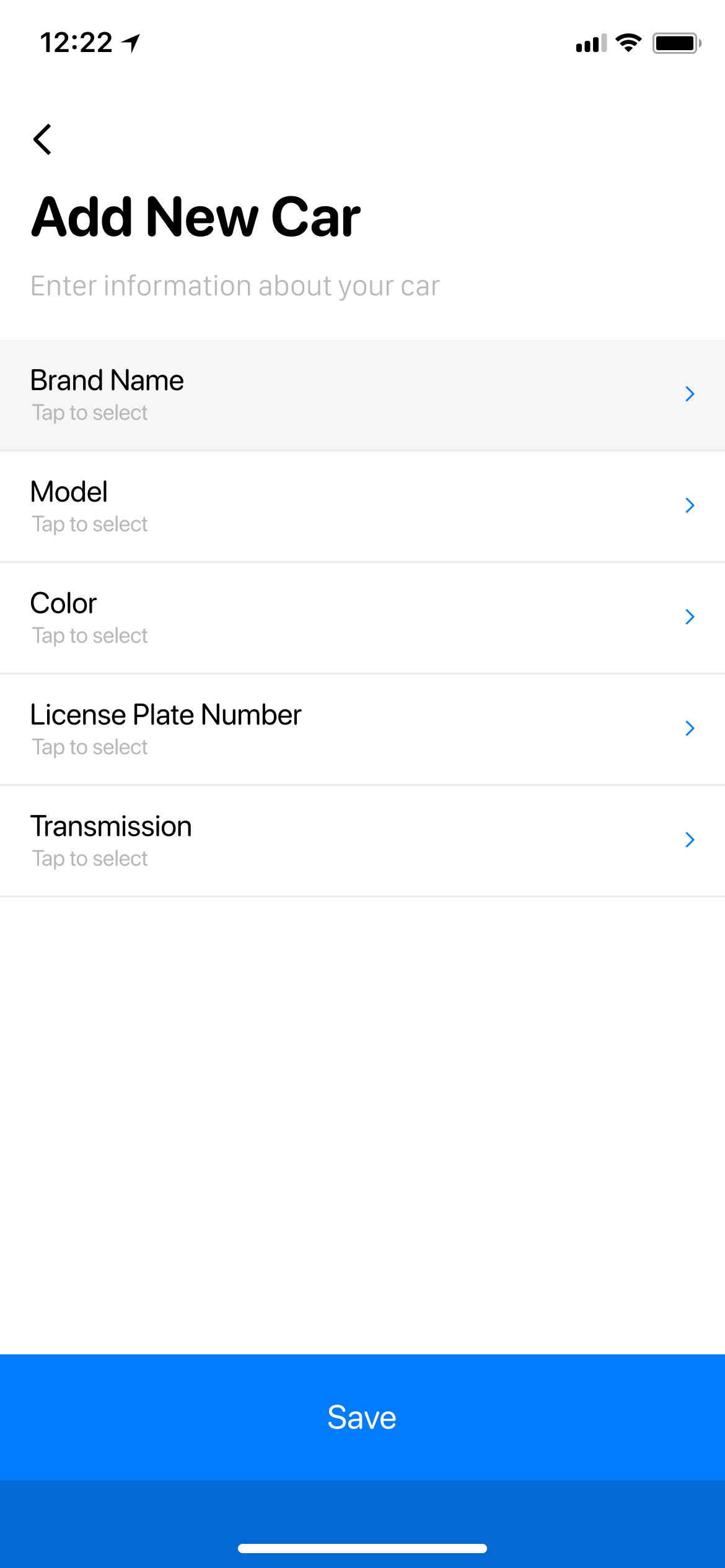Expand the Transmission selection chevron

pyautogui.click(x=690, y=840)
